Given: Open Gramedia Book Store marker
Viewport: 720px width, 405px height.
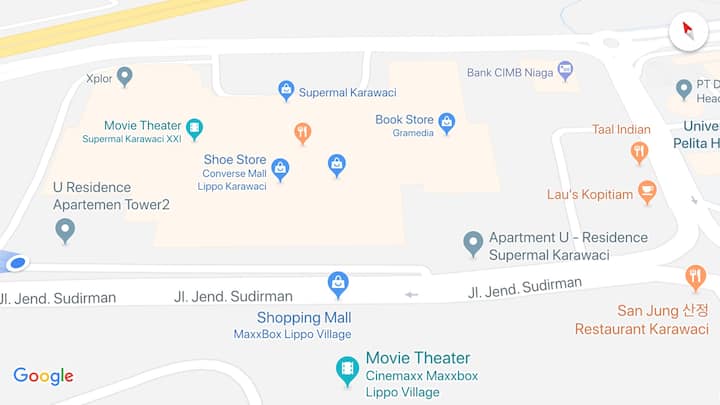Looking at the screenshot, I should tap(446, 123).
